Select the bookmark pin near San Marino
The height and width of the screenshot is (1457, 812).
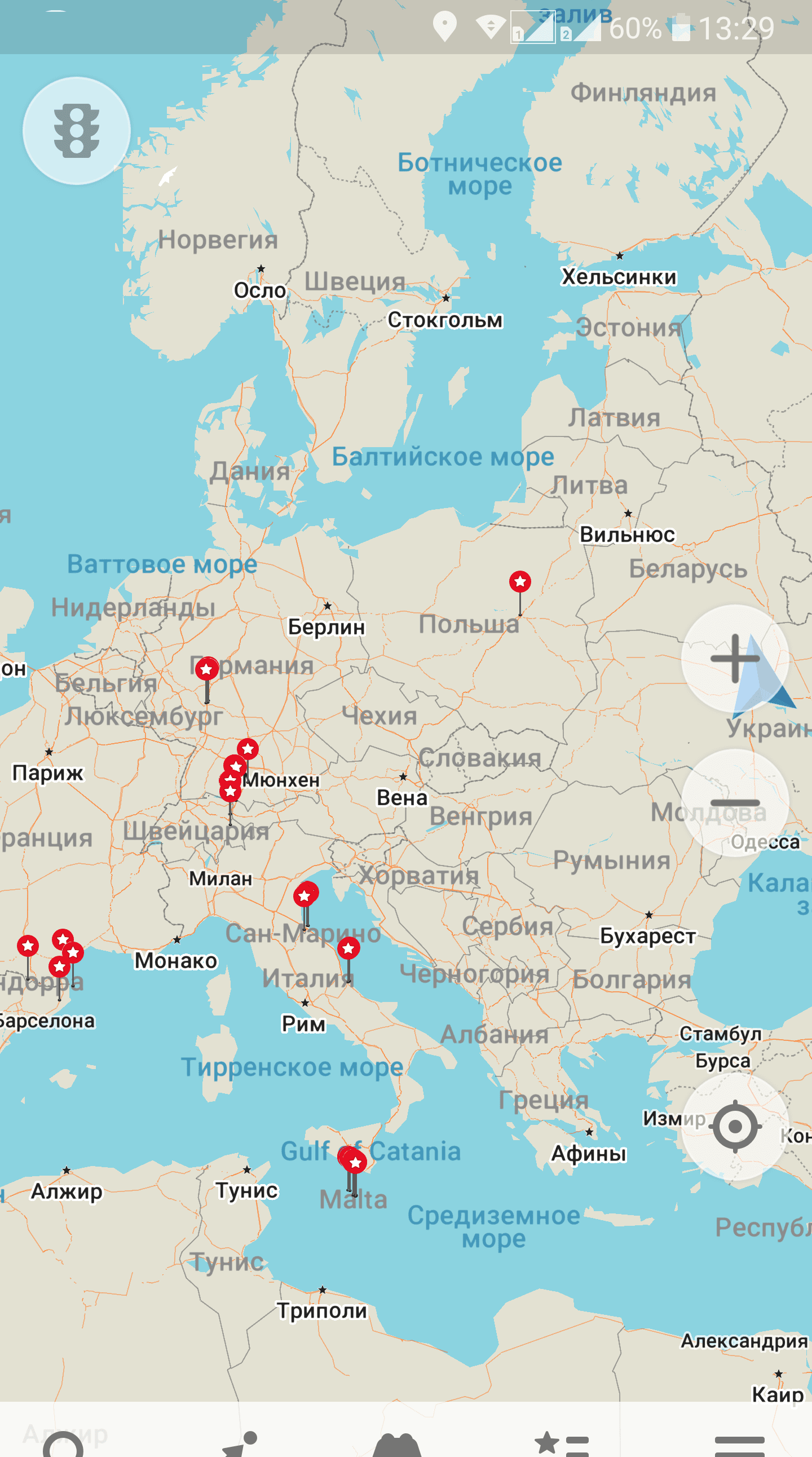(x=306, y=895)
